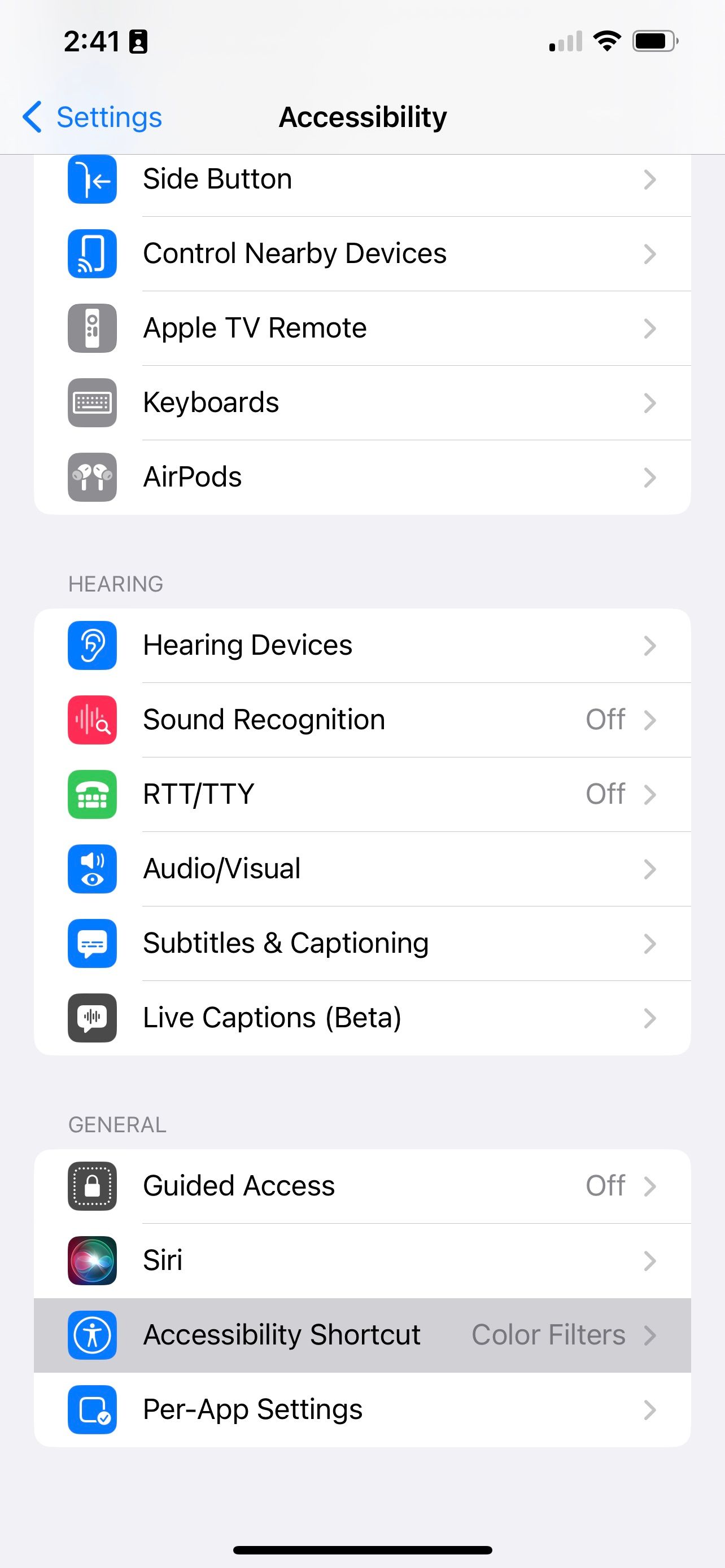Click the Siri icon

[92, 1260]
